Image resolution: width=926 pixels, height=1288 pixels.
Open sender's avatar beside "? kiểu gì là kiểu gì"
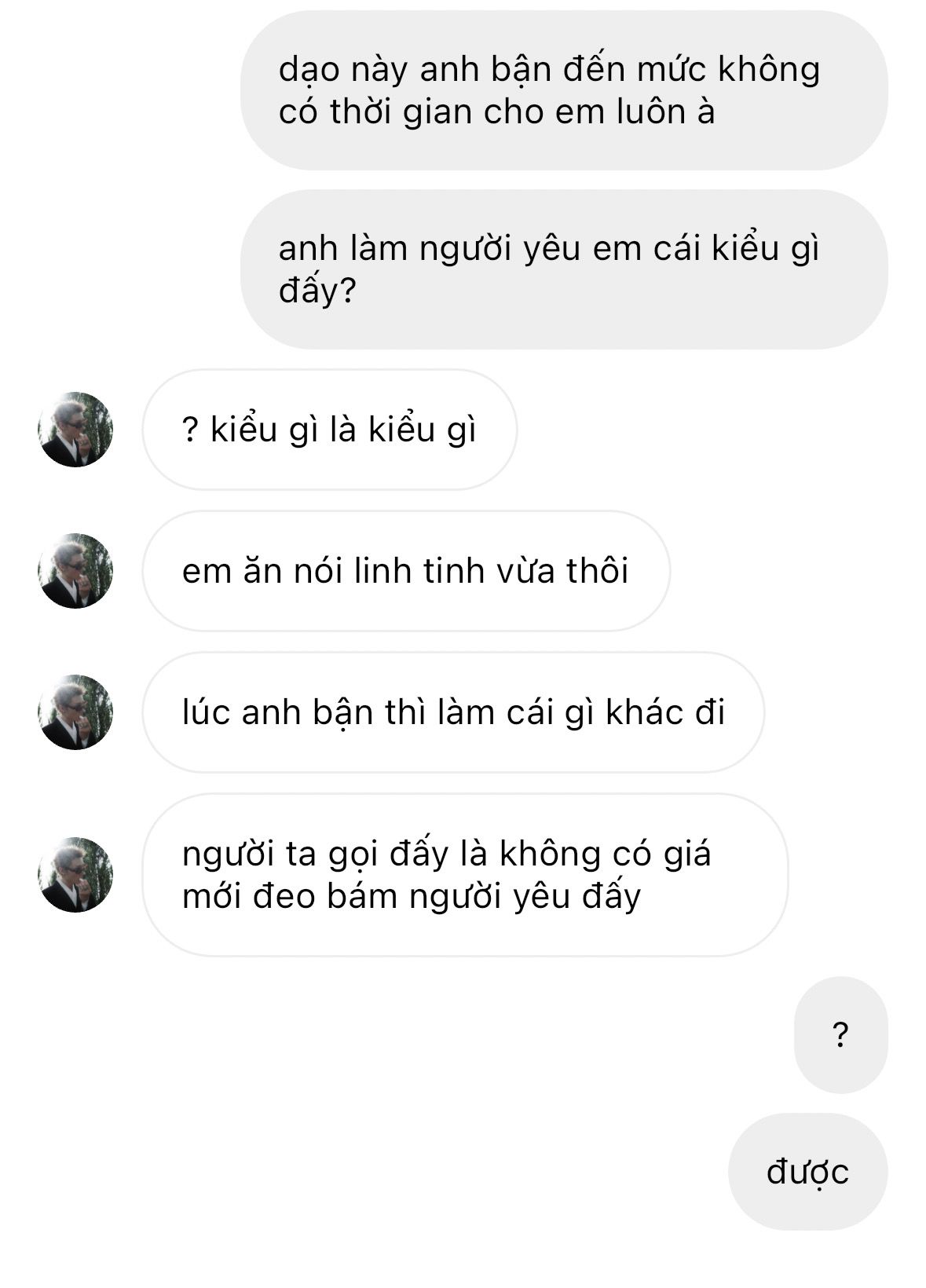[75, 430]
